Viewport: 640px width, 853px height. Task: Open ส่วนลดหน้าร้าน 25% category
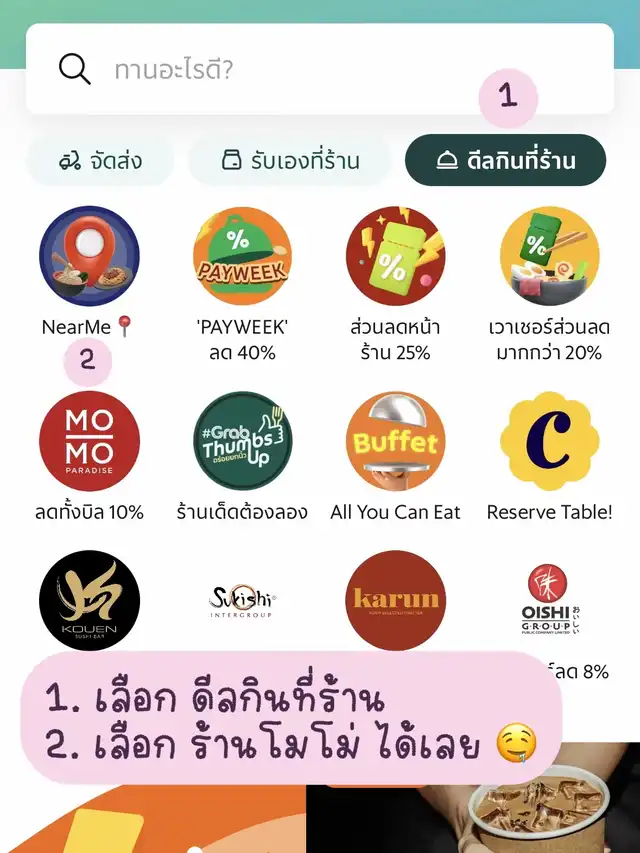(x=395, y=256)
